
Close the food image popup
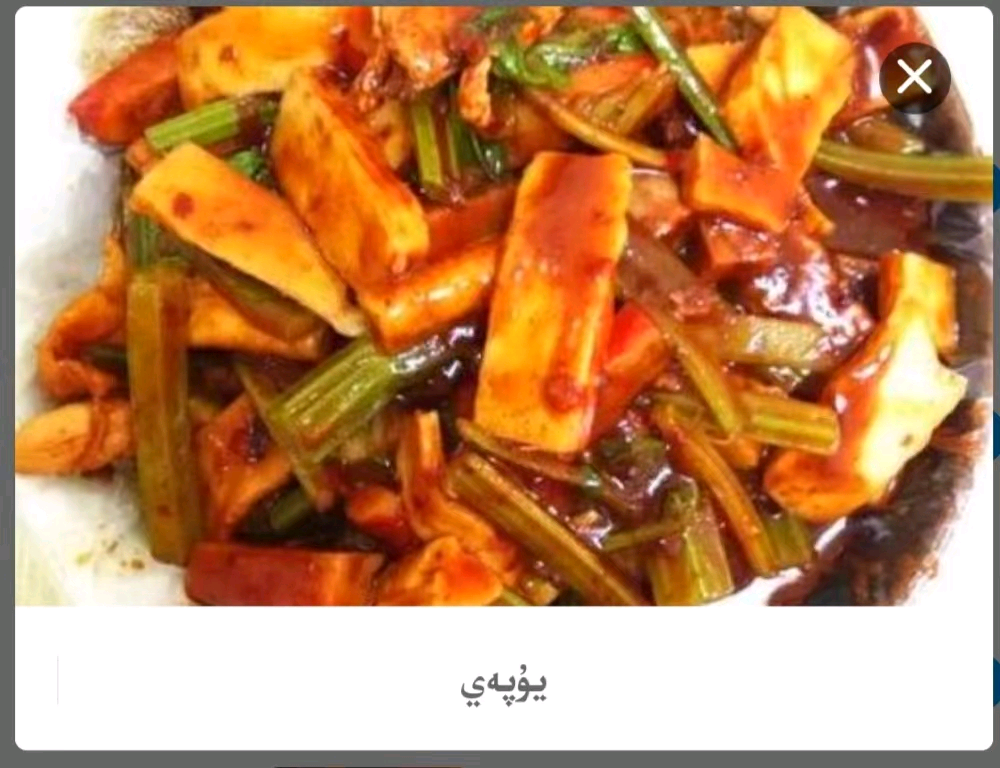coord(914,77)
